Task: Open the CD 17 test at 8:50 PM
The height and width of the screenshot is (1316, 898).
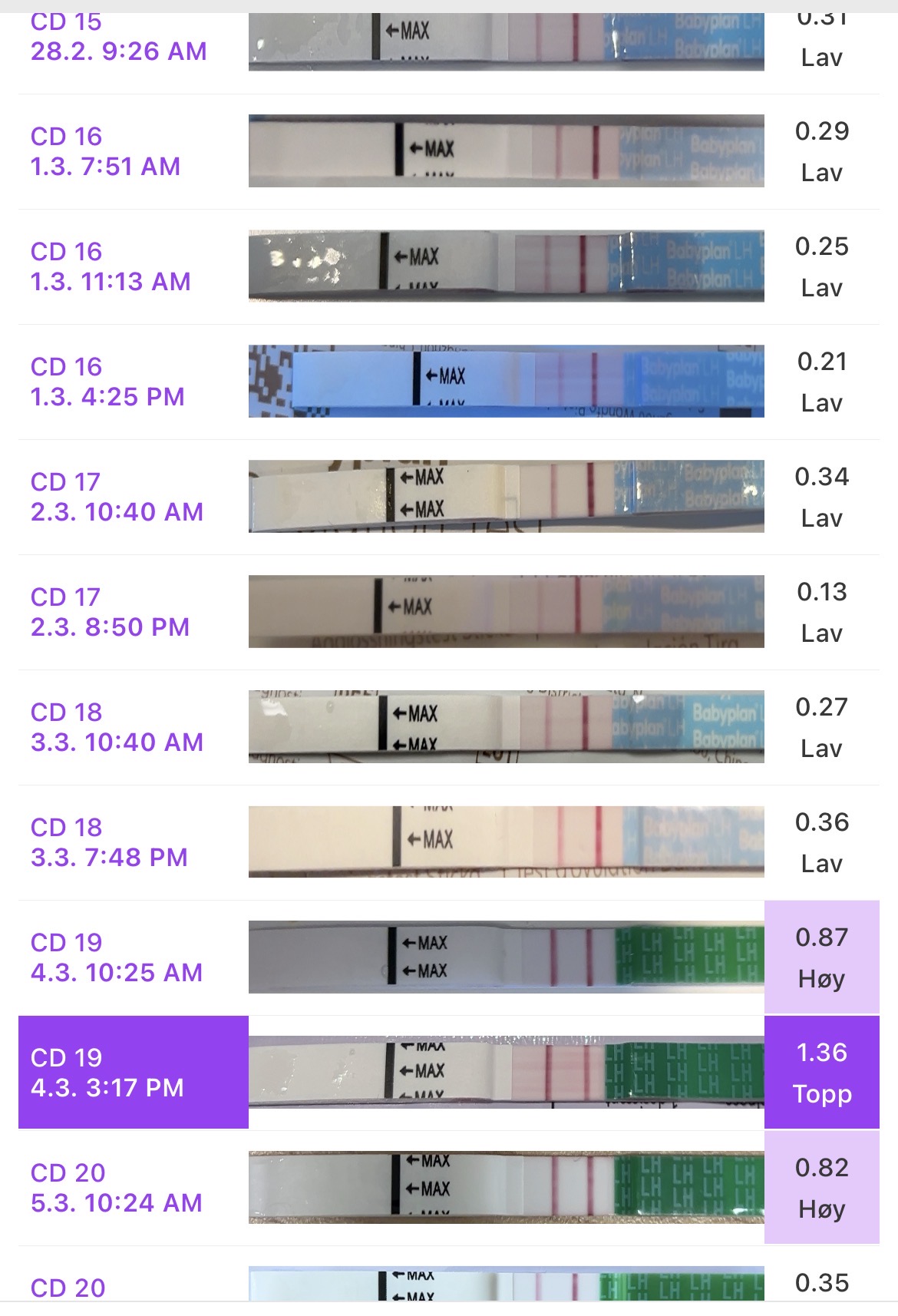Action: tap(110, 612)
